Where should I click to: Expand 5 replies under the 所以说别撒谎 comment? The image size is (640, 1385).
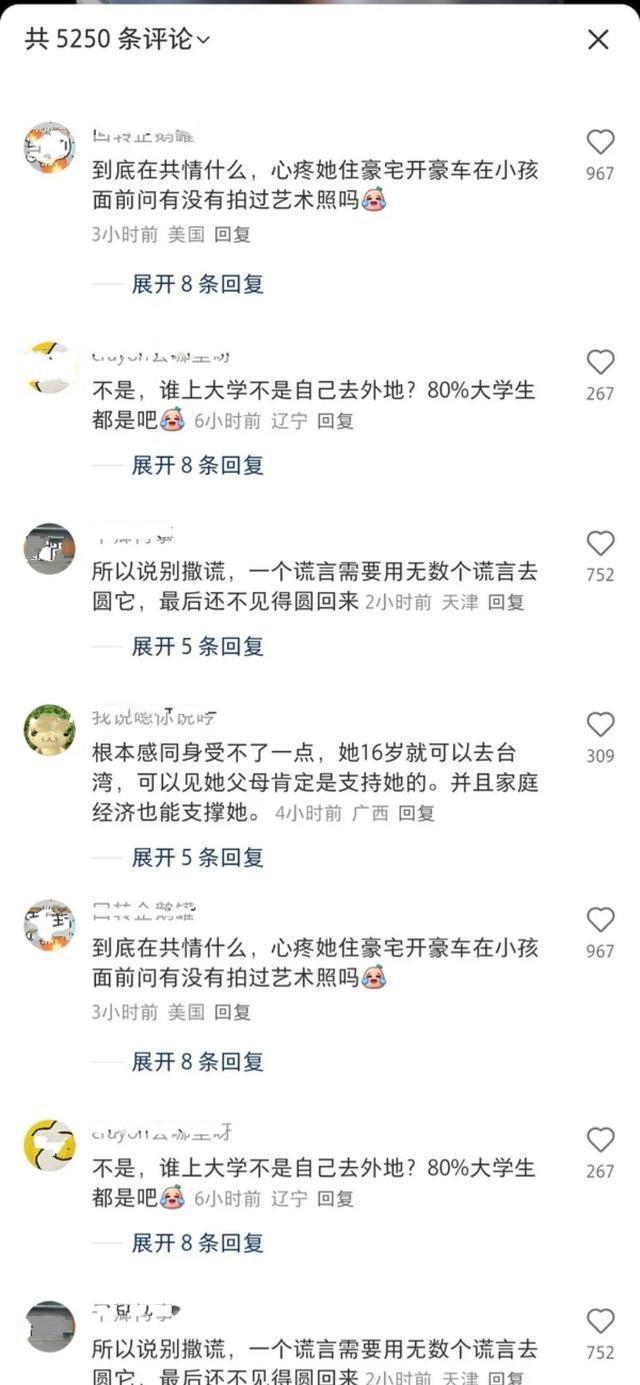click(197, 646)
